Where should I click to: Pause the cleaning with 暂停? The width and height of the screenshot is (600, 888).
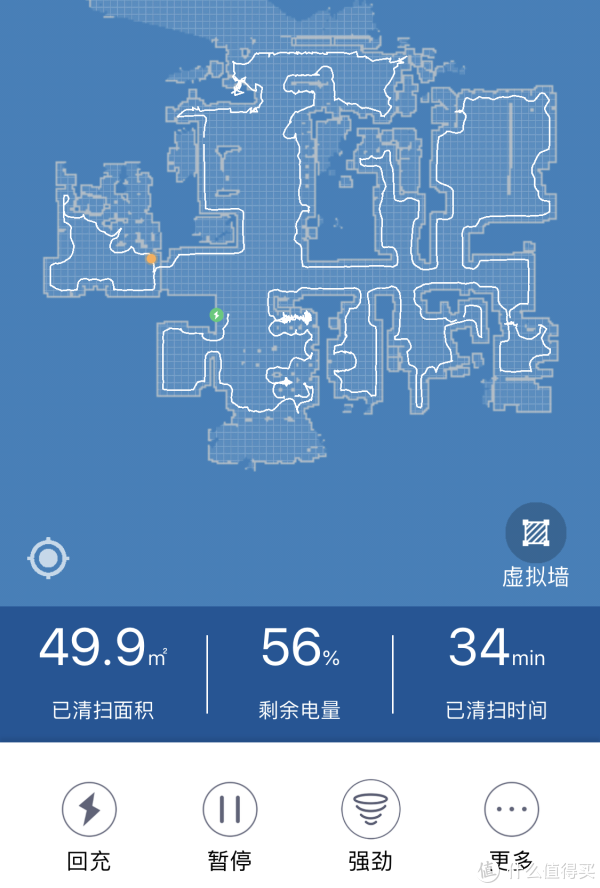(x=230, y=809)
